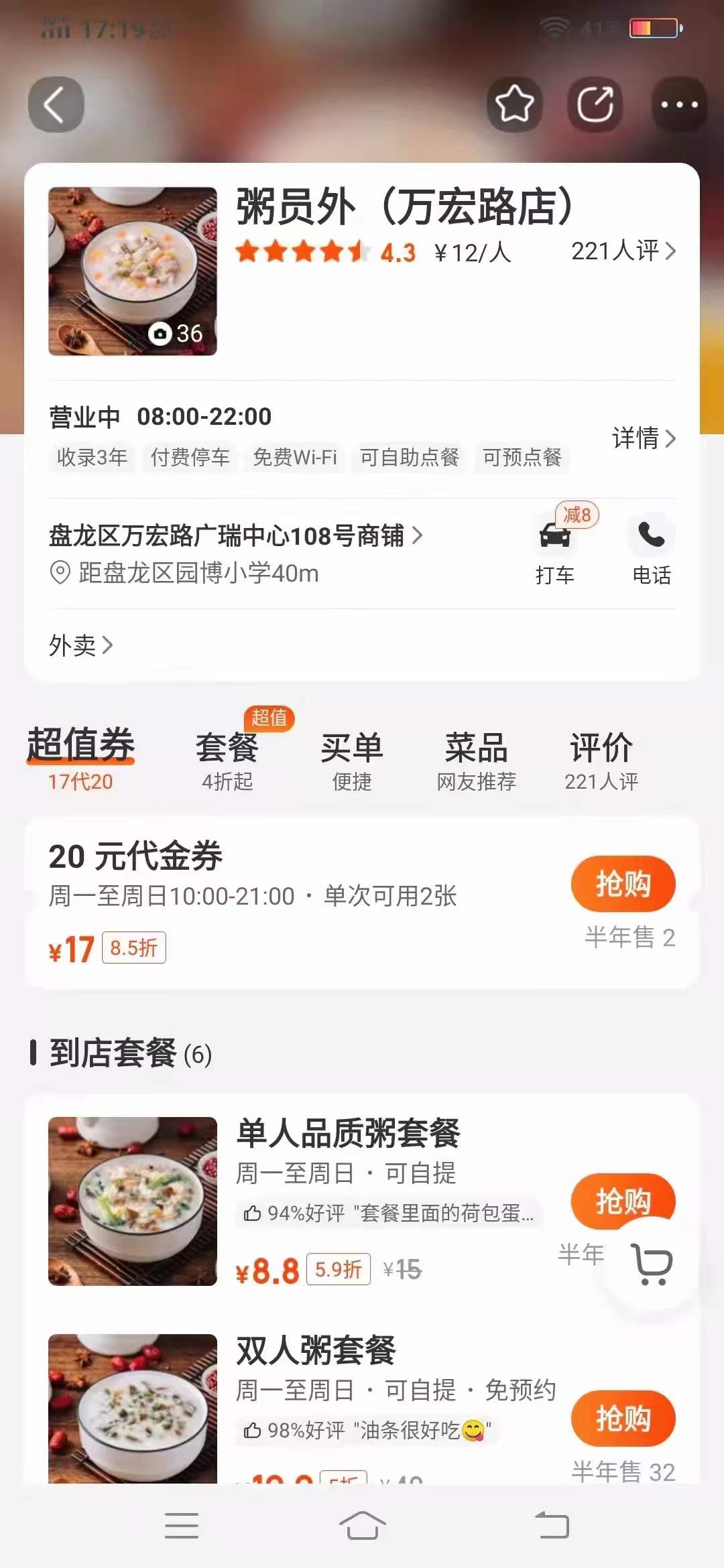
Task: Switch to the 菜品 tab
Action: click(476, 759)
